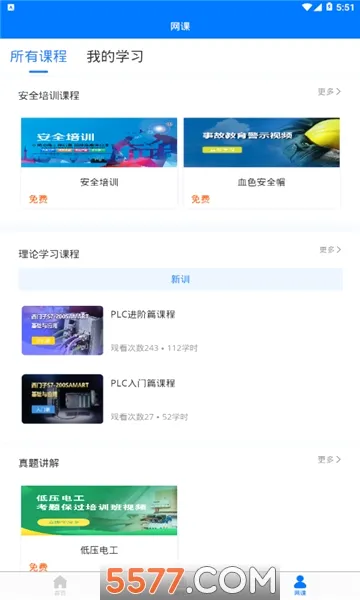Open PLC进阶篇课程

tap(180, 331)
